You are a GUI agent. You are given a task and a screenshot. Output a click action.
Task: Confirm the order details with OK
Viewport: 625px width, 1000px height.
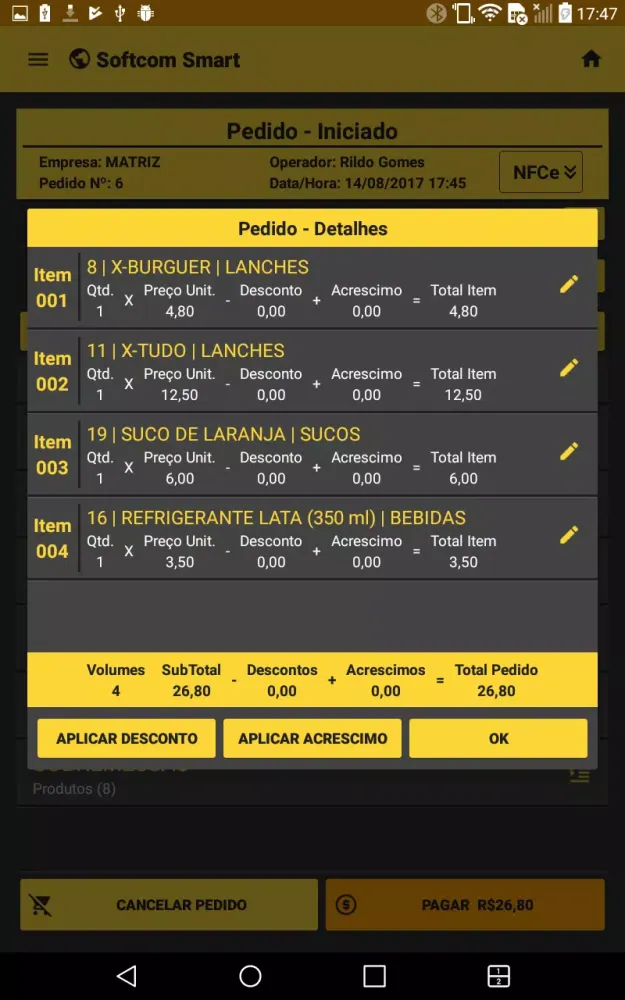click(498, 738)
